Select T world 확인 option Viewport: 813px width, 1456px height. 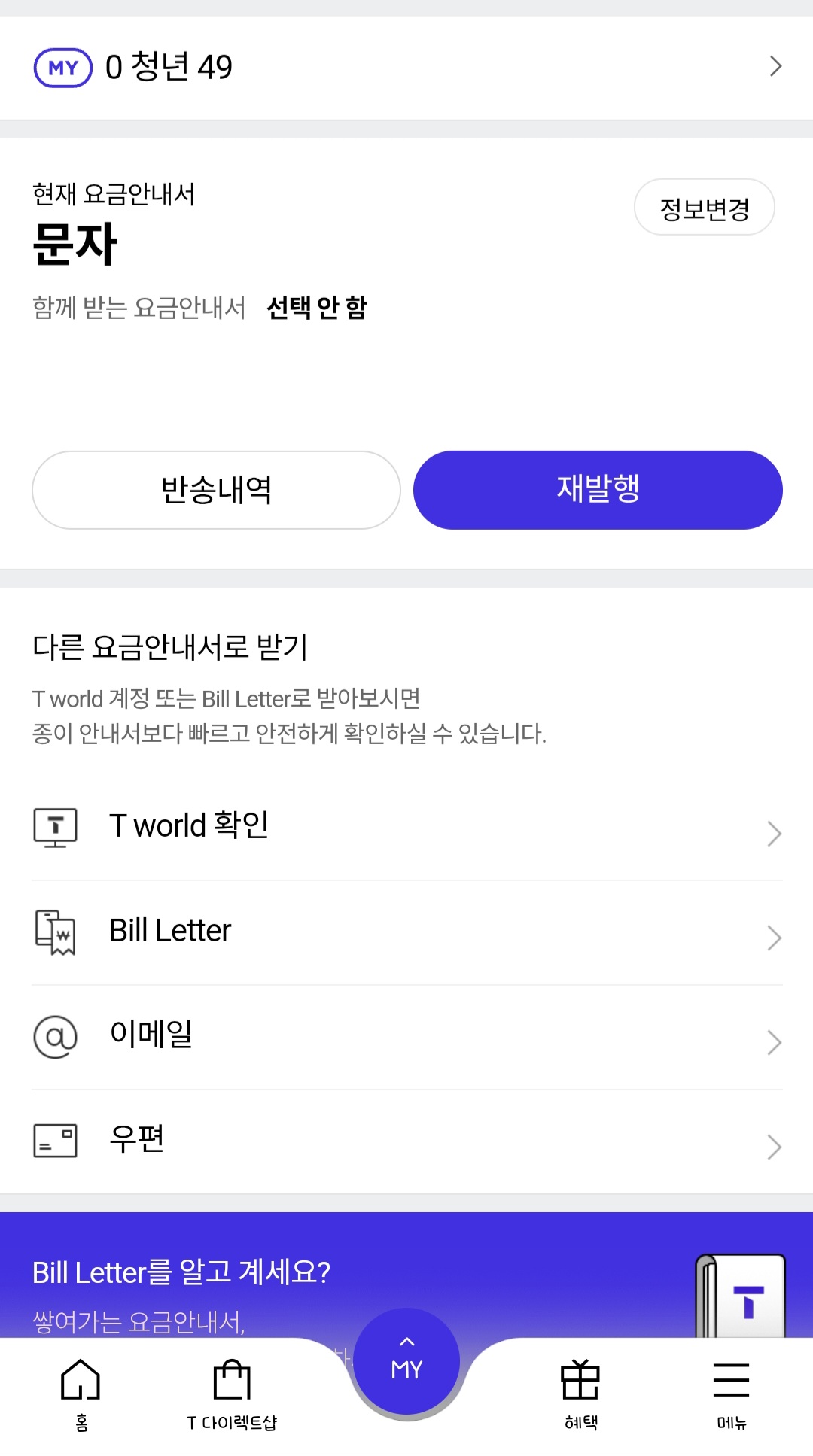(x=406, y=826)
